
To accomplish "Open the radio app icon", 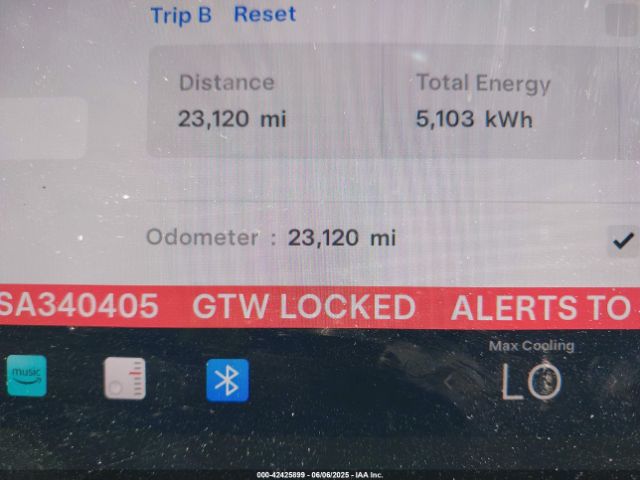I will (125, 379).
